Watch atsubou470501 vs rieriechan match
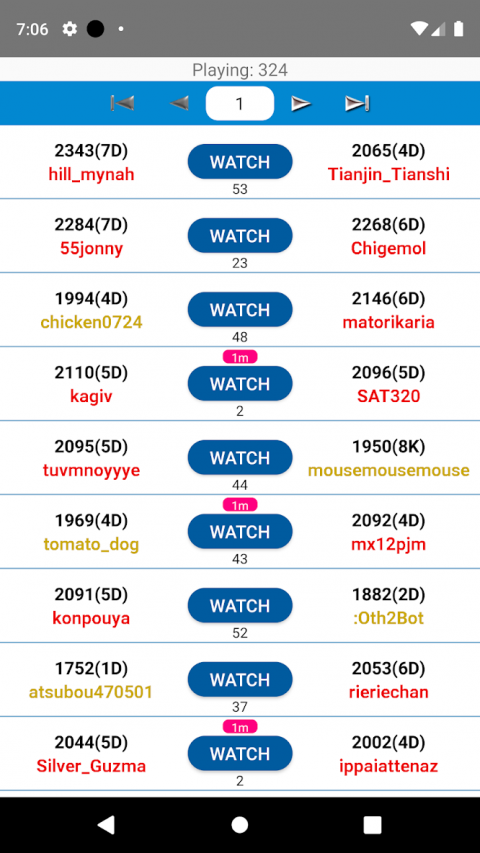Screen dimensions: 480x853 pyautogui.click(x=240, y=679)
